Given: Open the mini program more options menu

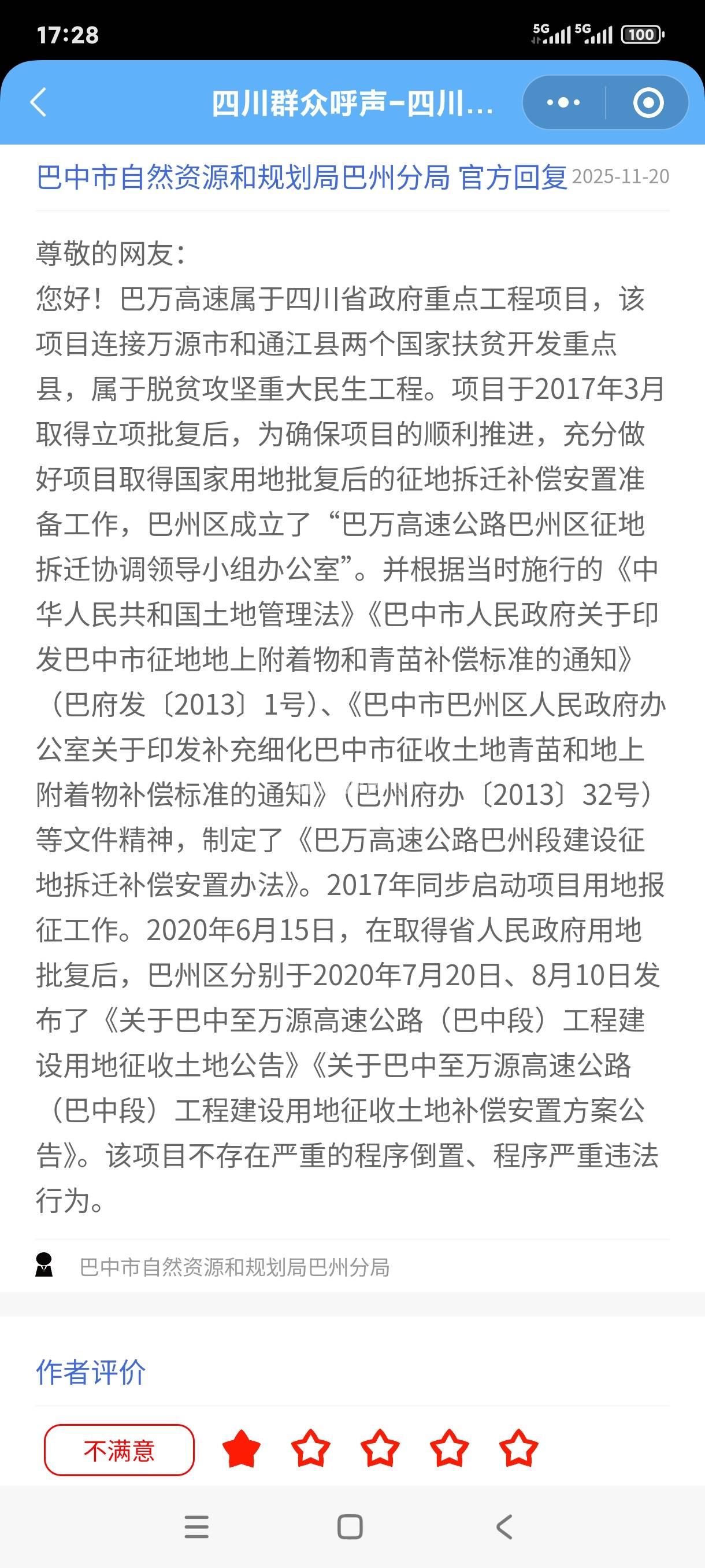Looking at the screenshot, I should [x=563, y=102].
